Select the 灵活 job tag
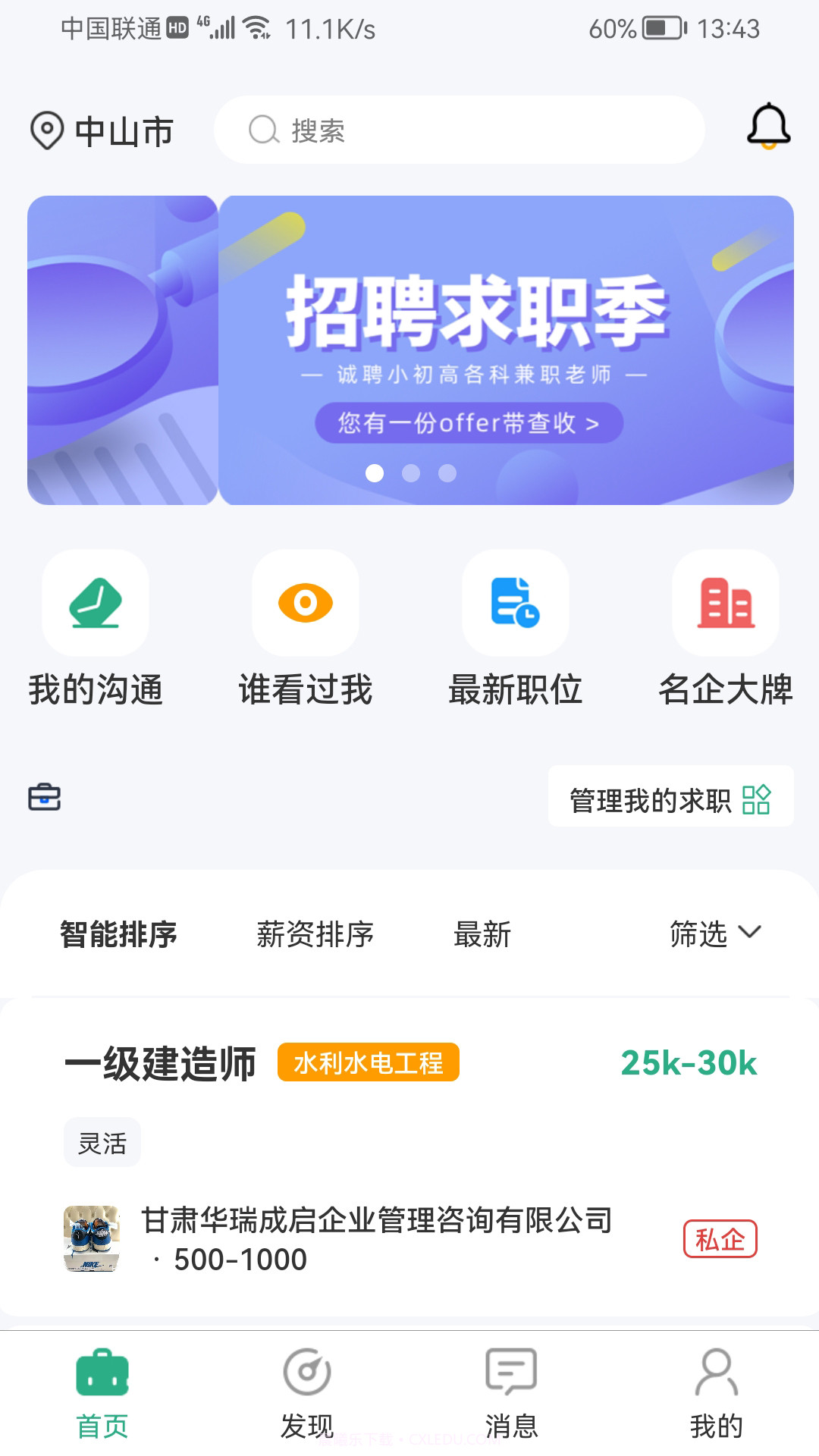This screenshot has height=1456, width=819. coord(102,1141)
